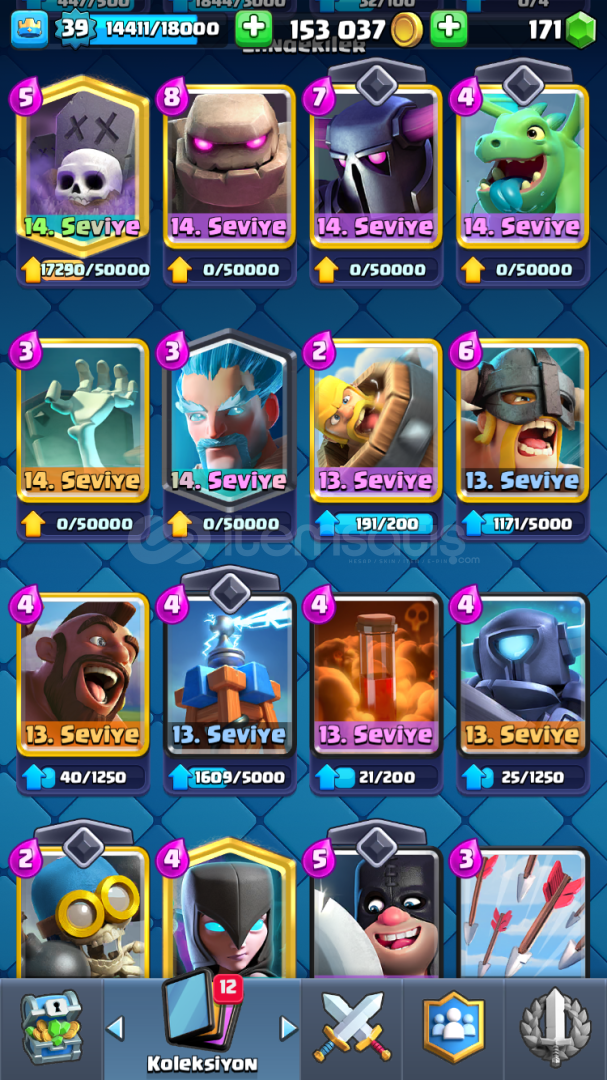607x1080 pixels.
Task: Tap the green plus to buy gold
Action: pos(449,29)
